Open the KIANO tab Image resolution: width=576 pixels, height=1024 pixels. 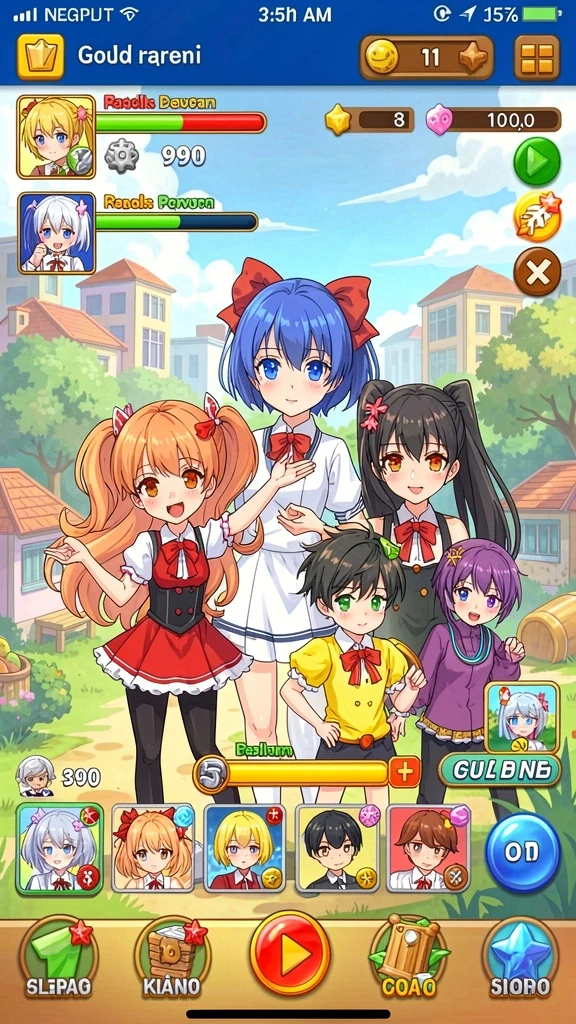click(x=172, y=959)
